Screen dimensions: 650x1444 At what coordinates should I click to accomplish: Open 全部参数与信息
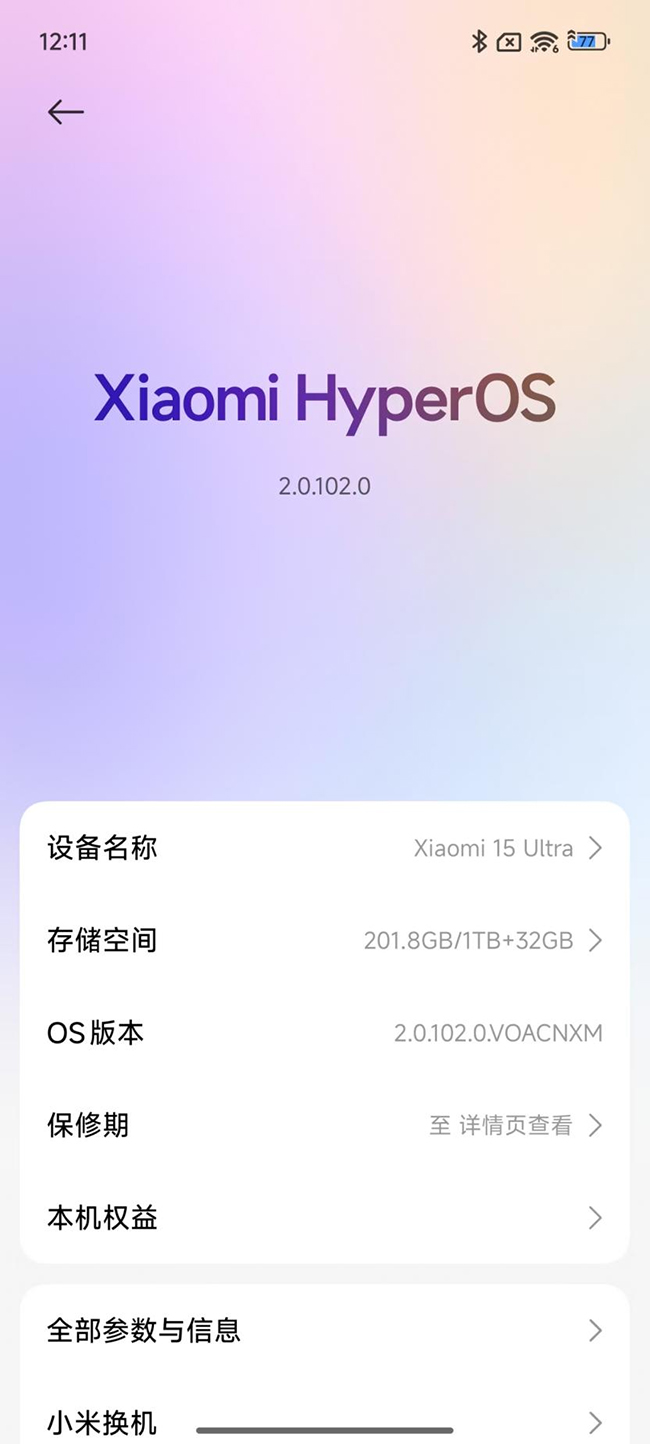pyautogui.click(x=325, y=1330)
